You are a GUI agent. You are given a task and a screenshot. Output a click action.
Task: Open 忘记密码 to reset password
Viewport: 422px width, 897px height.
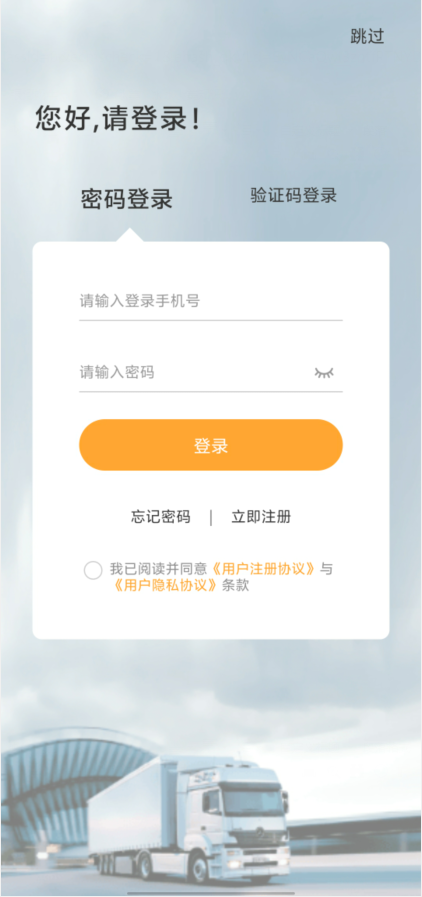[160, 517]
